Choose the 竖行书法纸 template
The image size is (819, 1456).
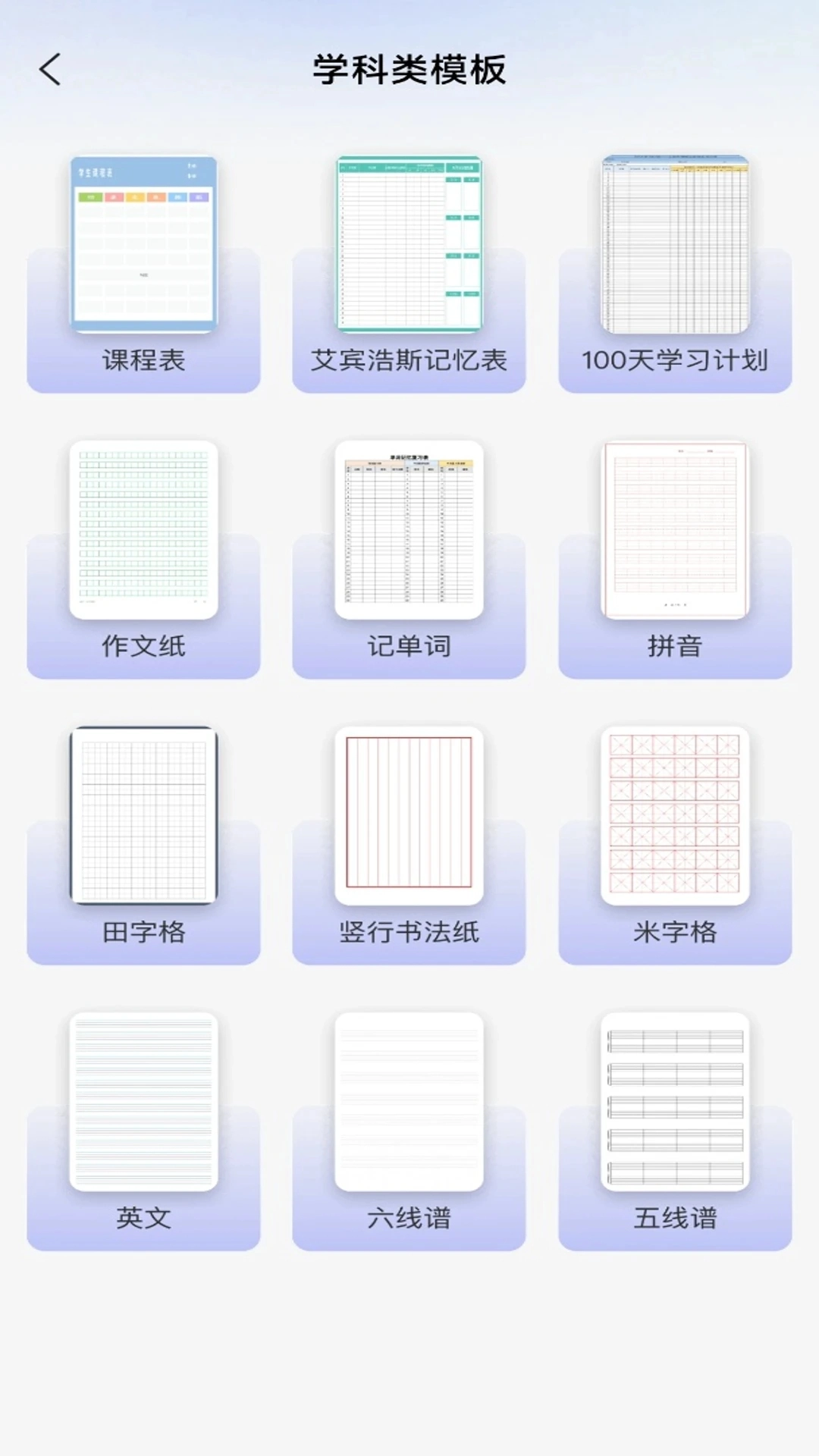(409, 846)
